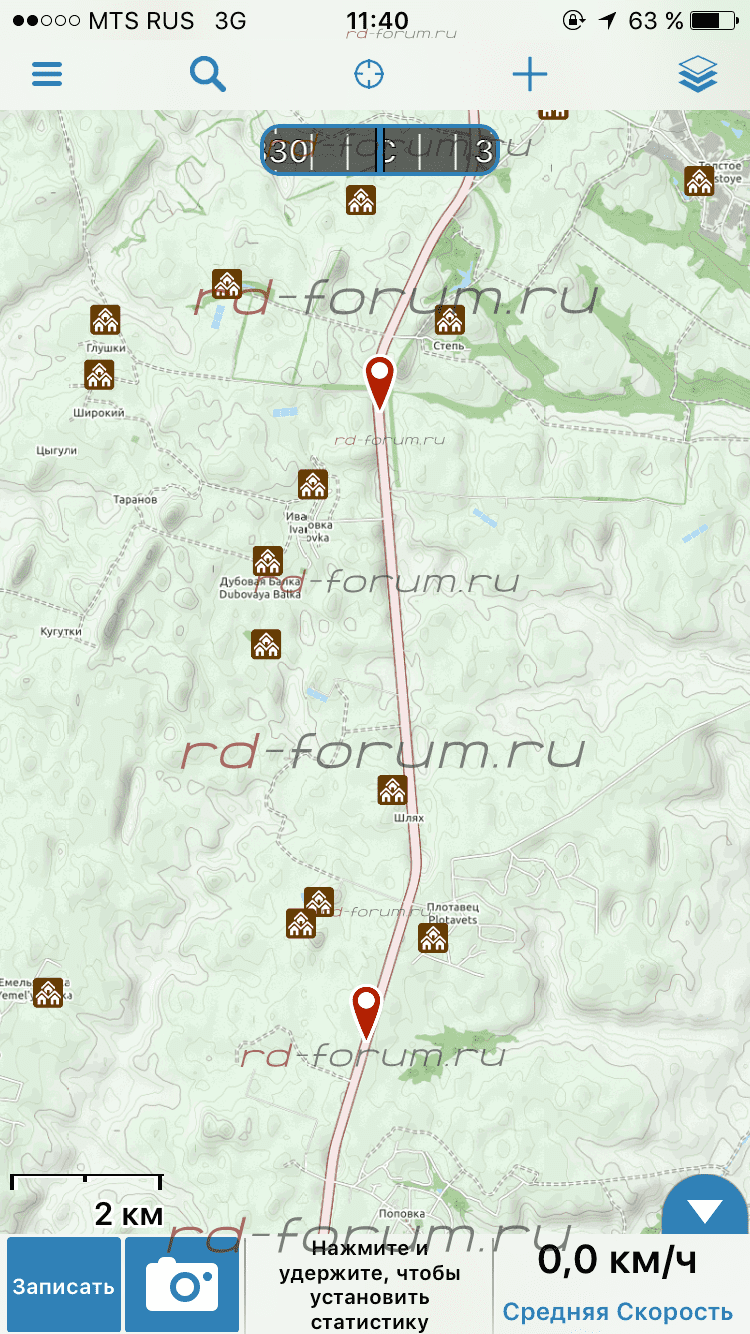Tap the Записать record button
Image resolution: width=750 pixels, height=1334 pixels.
coord(64,1286)
